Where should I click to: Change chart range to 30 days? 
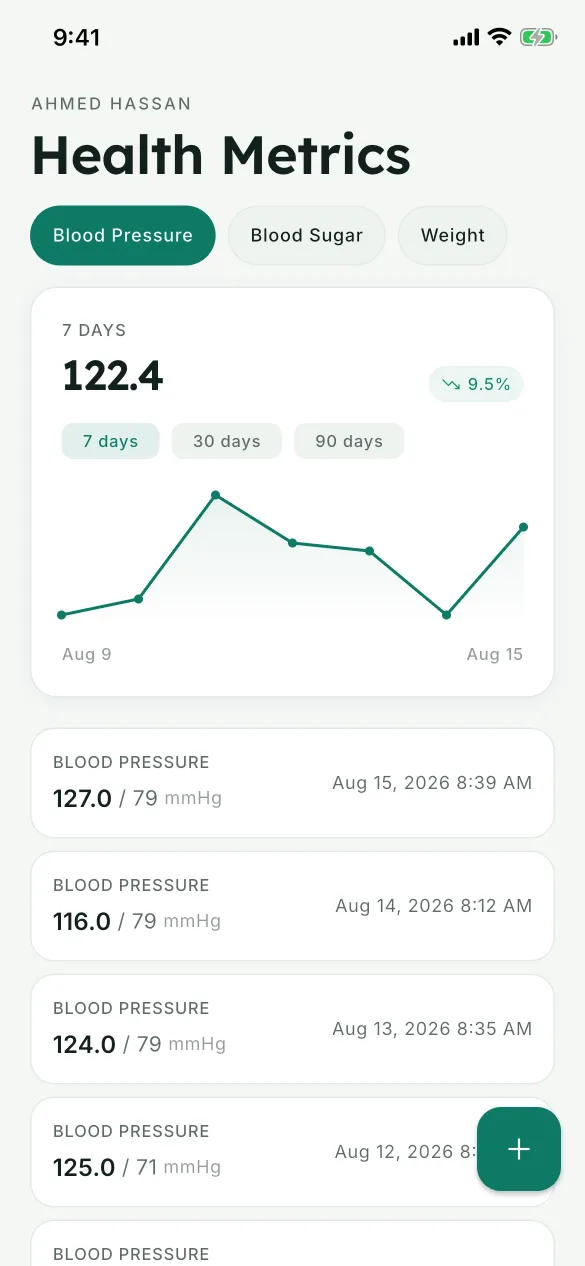(x=227, y=441)
